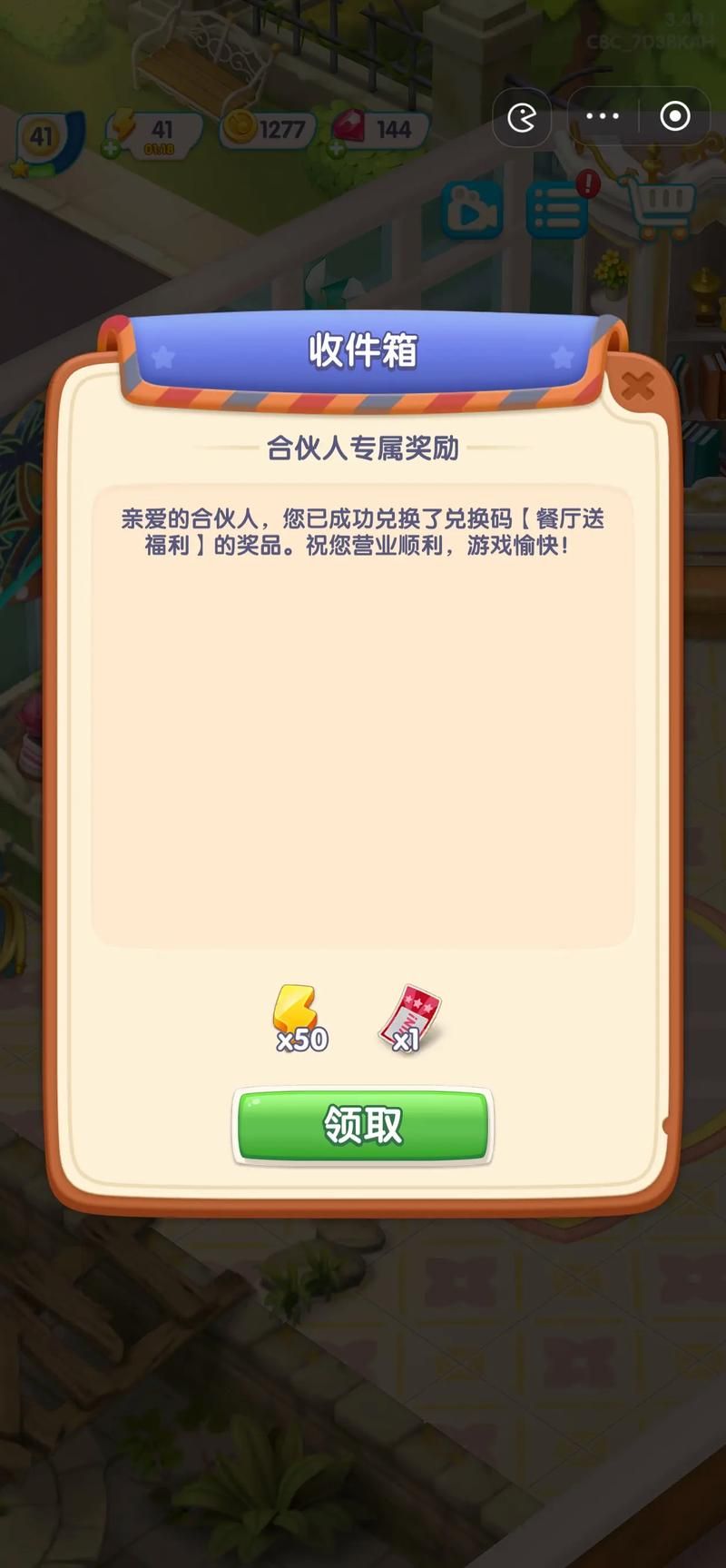Close the 收件箱 inbox dialog

tap(637, 386)
